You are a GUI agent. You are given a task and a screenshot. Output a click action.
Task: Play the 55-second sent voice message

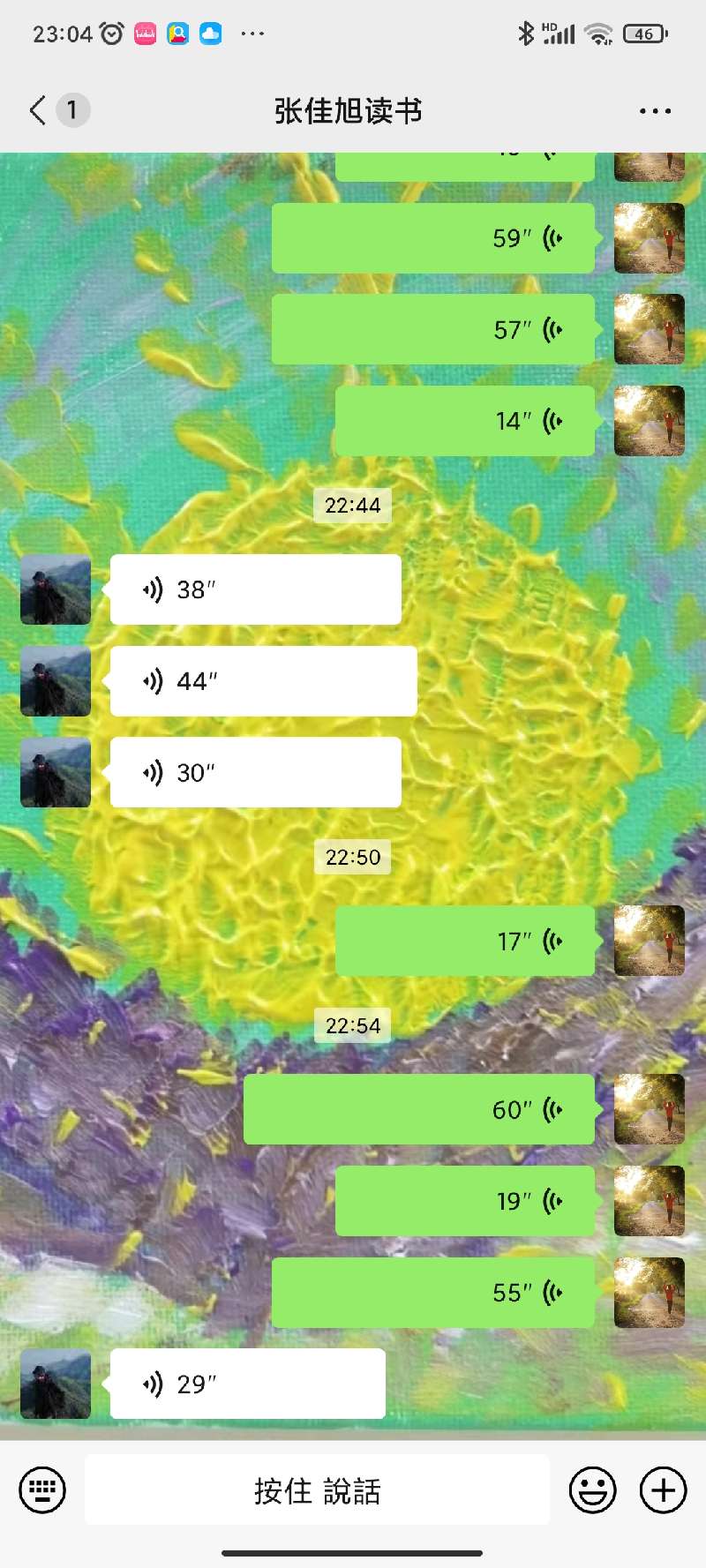[x=432, y=1293]
